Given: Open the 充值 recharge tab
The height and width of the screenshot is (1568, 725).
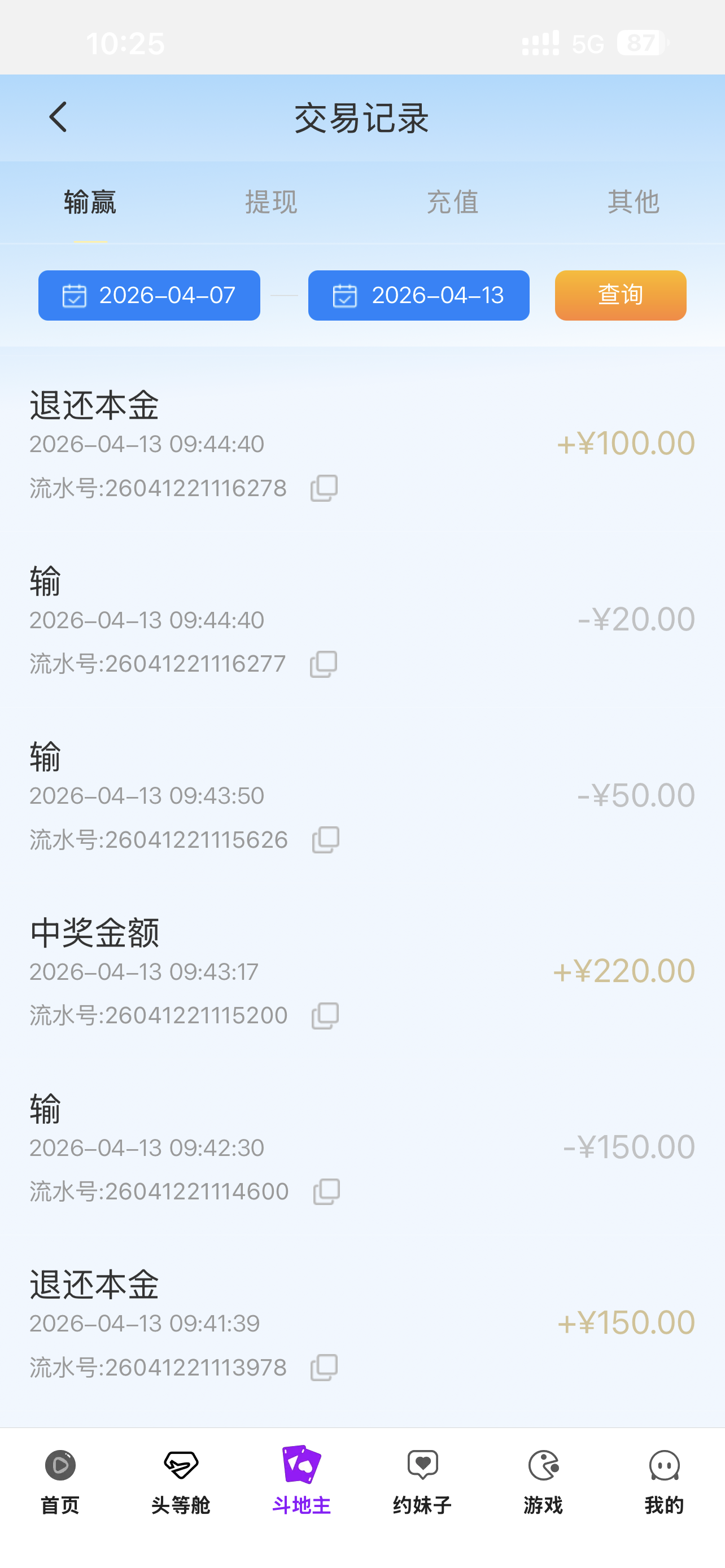Looking at the screenshot, I should pyautogui.click(x=453, y=203).
